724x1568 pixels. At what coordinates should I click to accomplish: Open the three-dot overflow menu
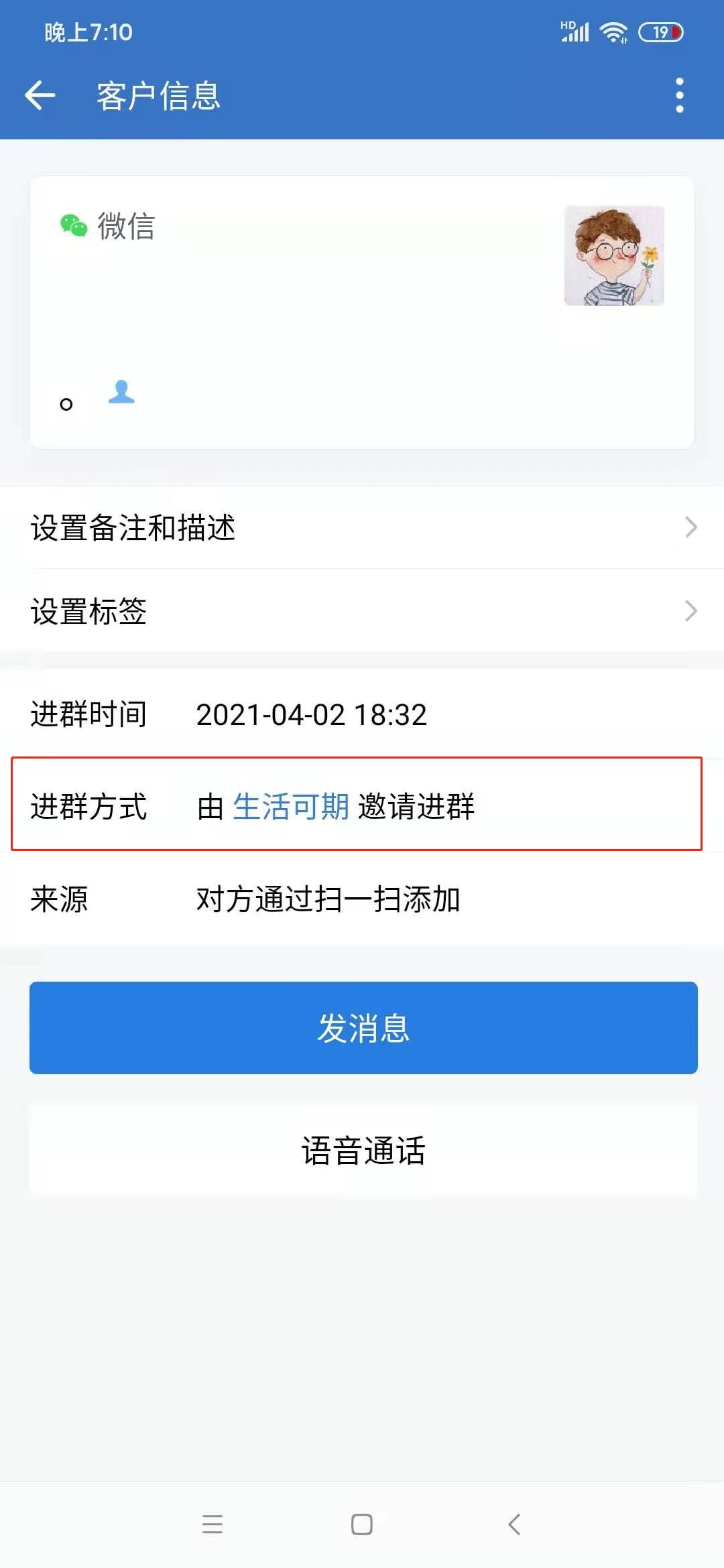(x=679, y=95)
